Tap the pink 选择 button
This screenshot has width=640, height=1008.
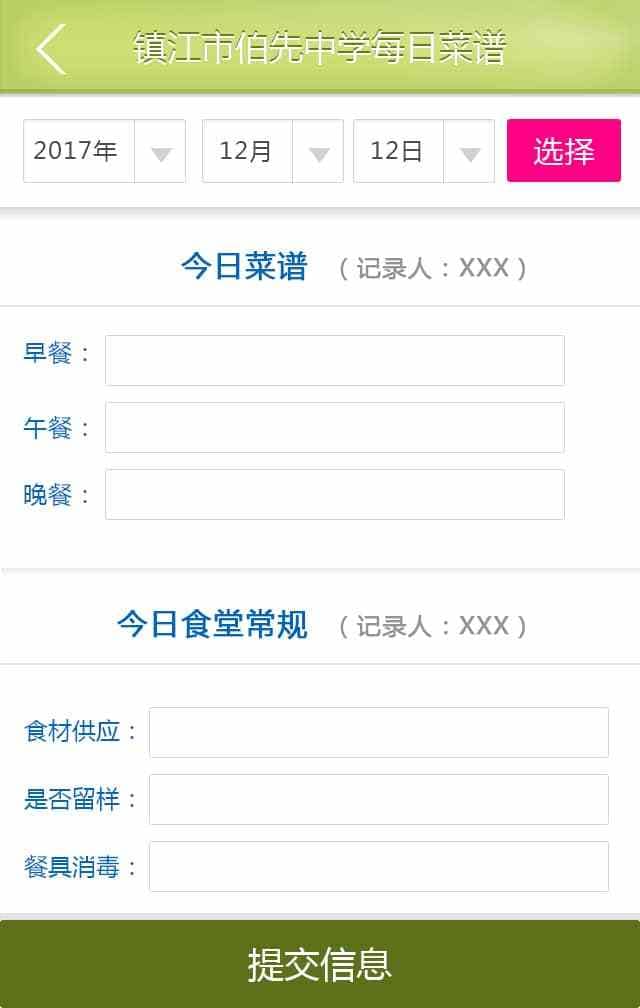click(564, 151)
